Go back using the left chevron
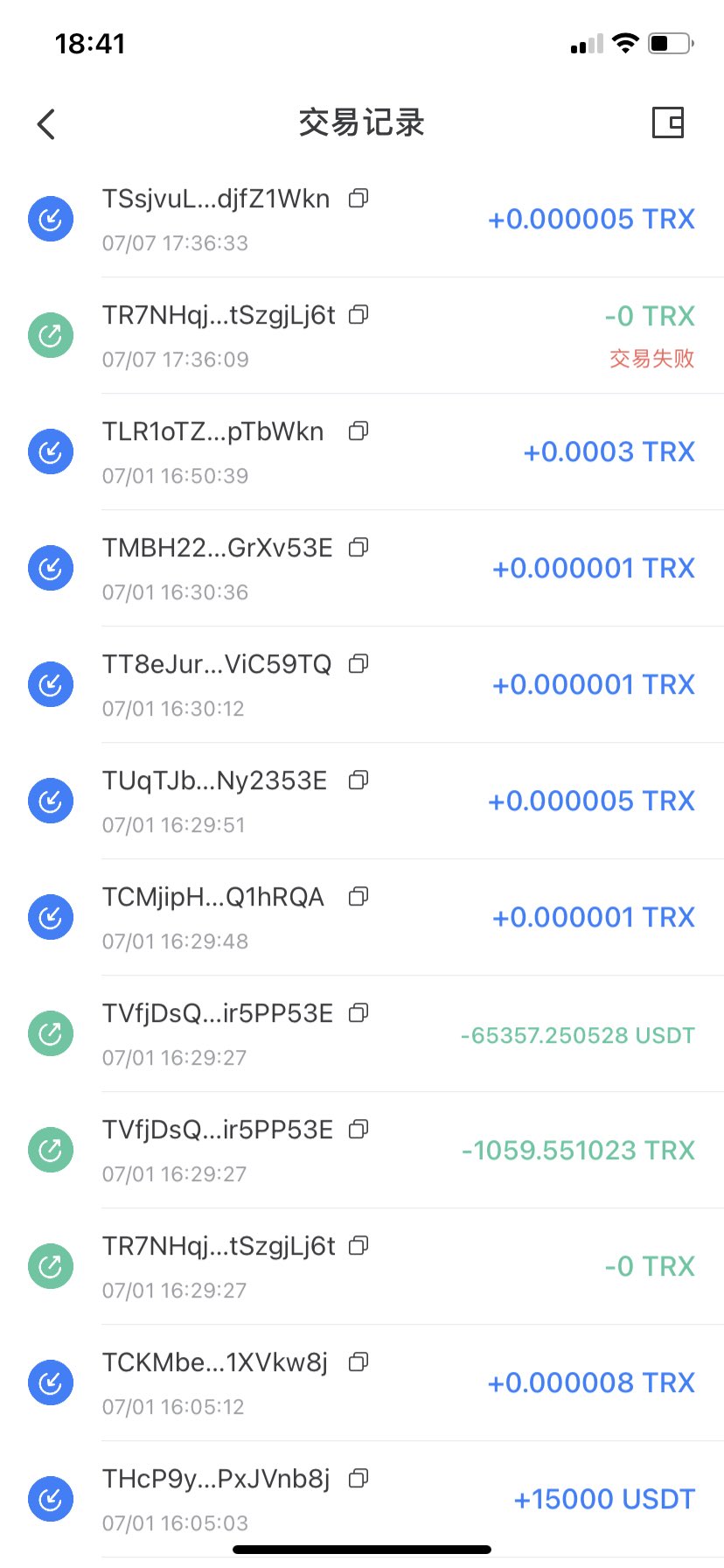The width and height of the screenshot is (724, 1568). [45, 123]
